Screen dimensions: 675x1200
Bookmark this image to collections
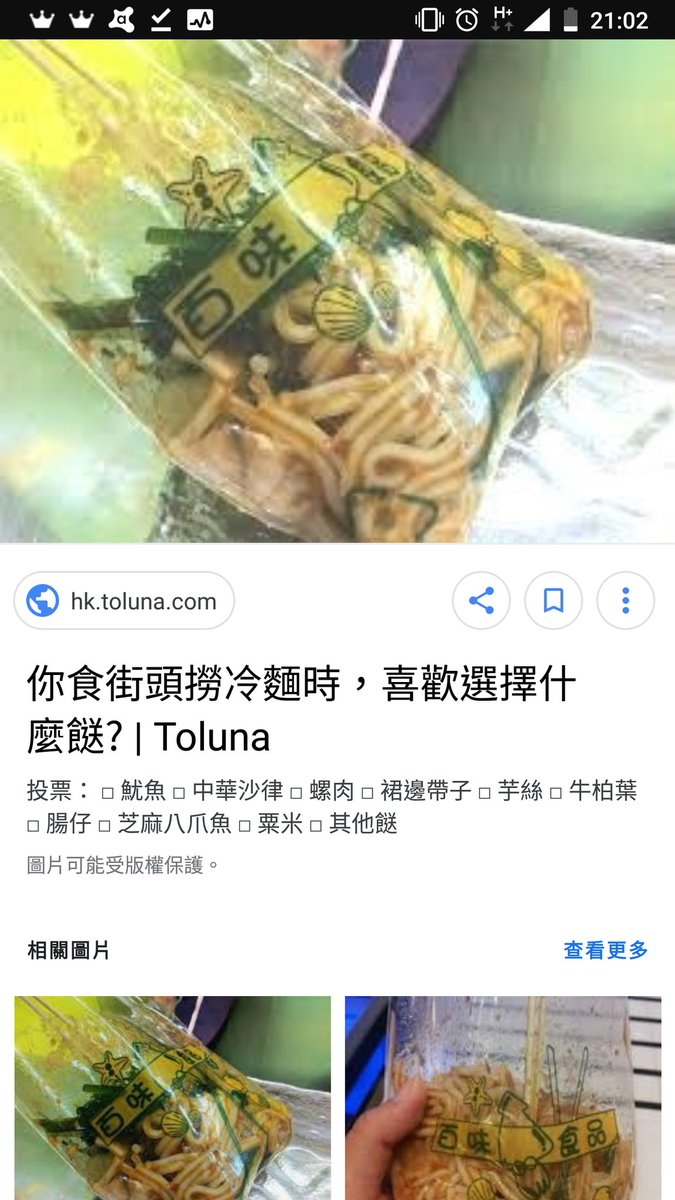(x=553, y=601)
